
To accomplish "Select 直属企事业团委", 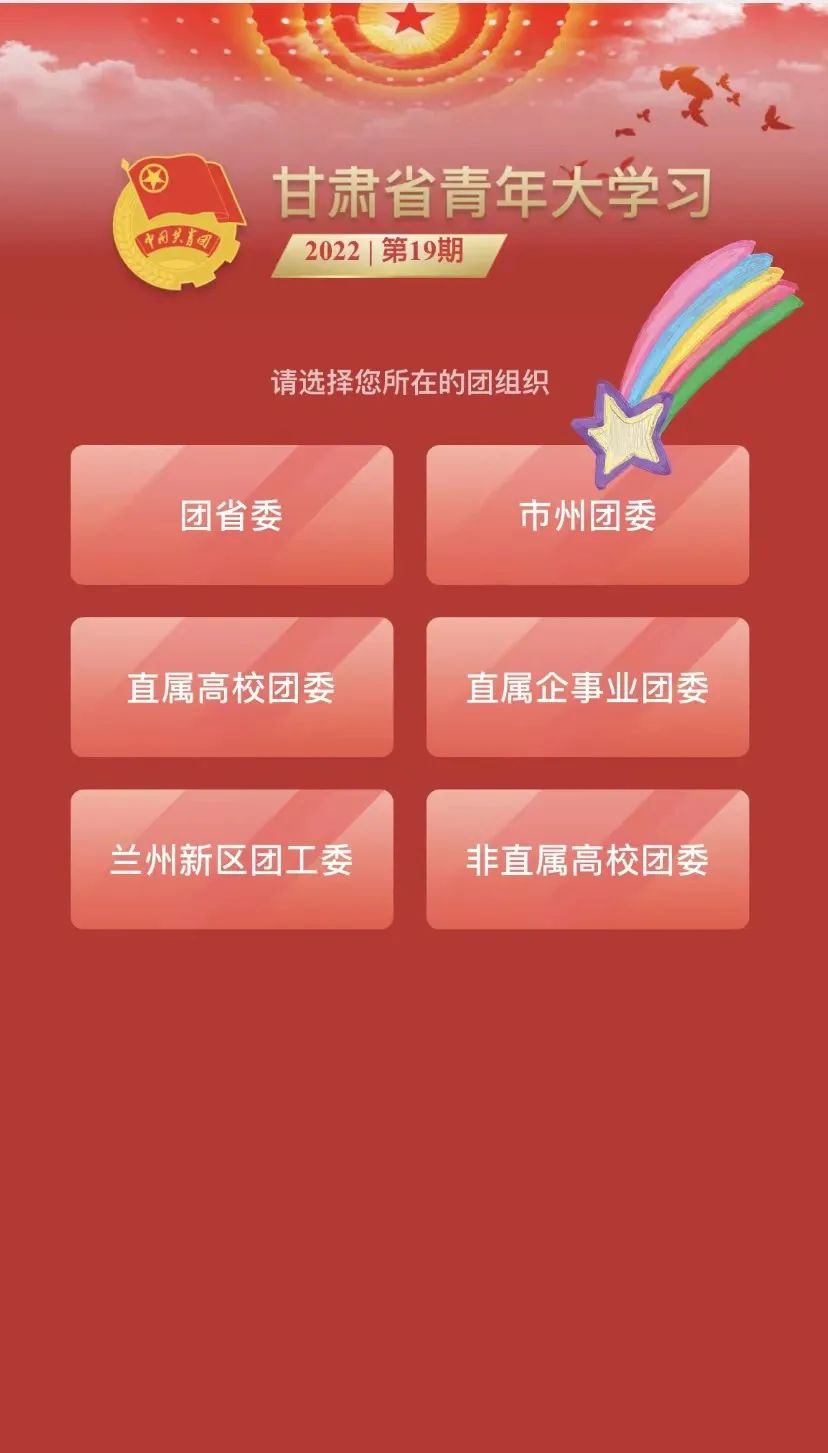I will point(587,687).
